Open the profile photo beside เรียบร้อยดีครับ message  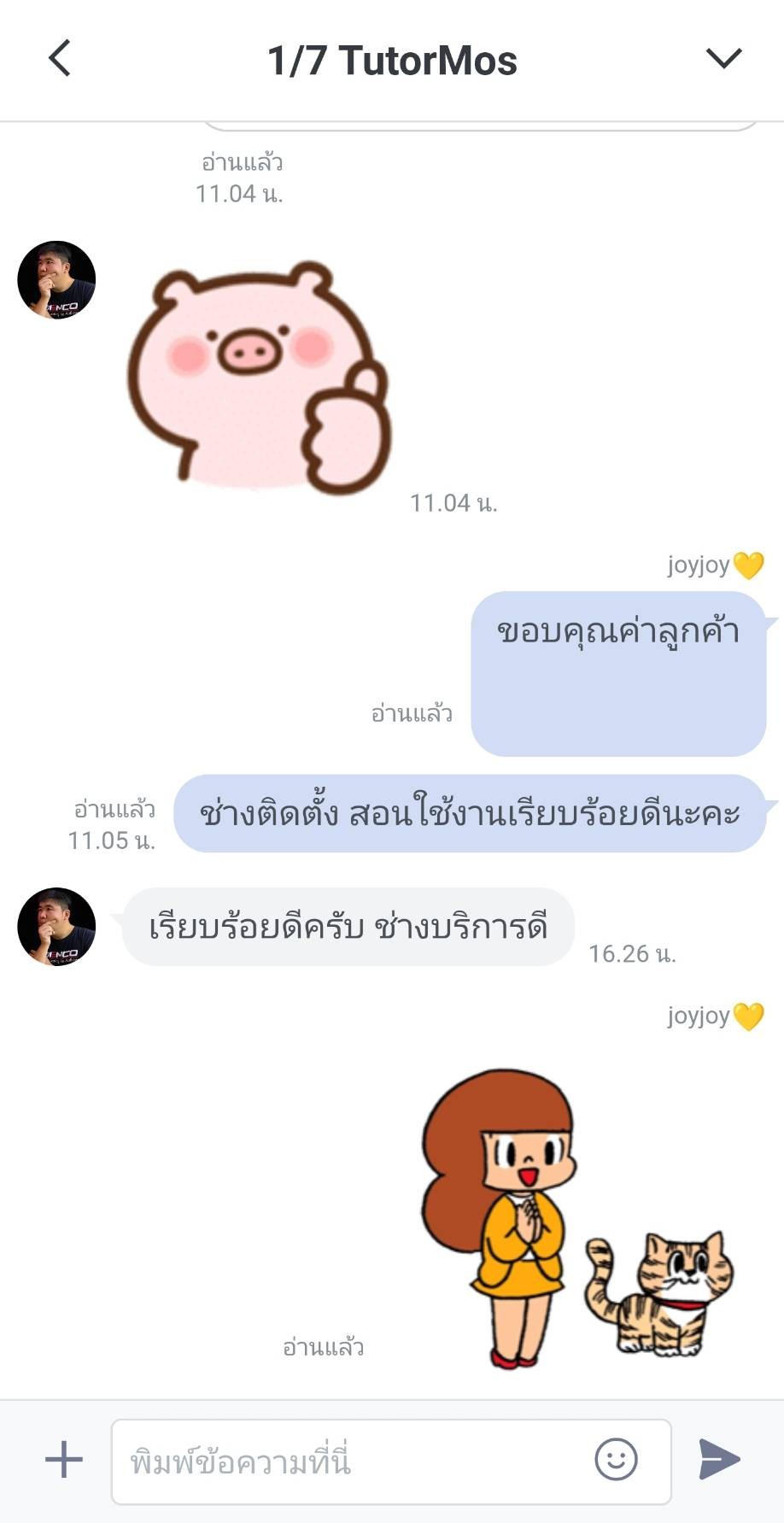56,927
